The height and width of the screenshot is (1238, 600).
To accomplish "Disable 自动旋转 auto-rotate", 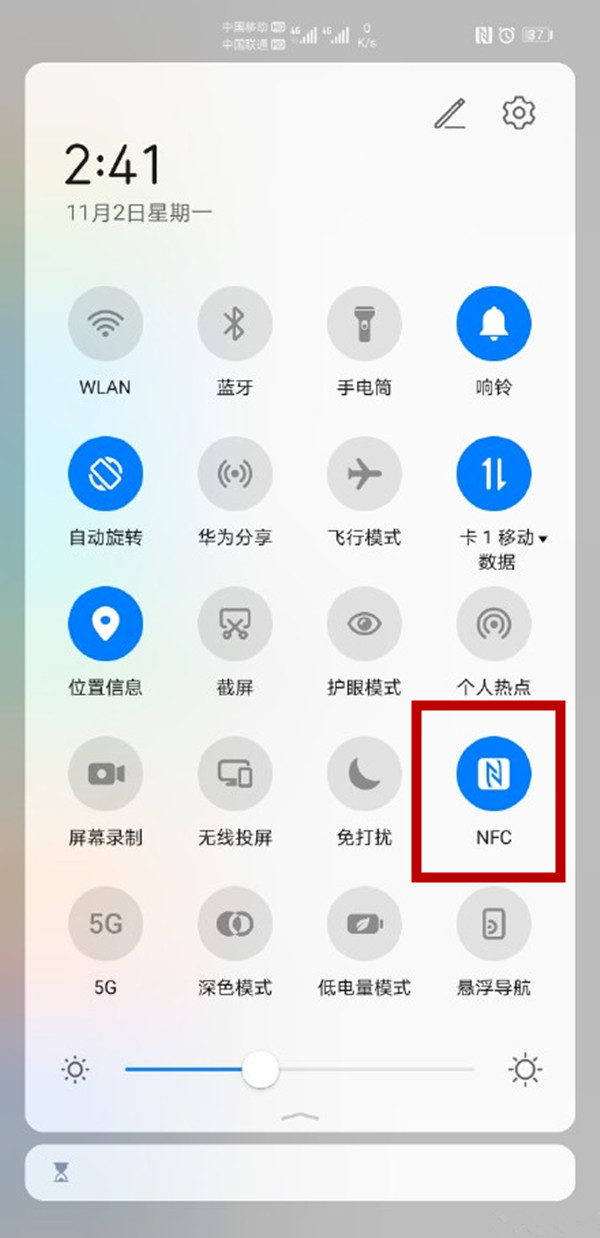I will coord(105,474).
